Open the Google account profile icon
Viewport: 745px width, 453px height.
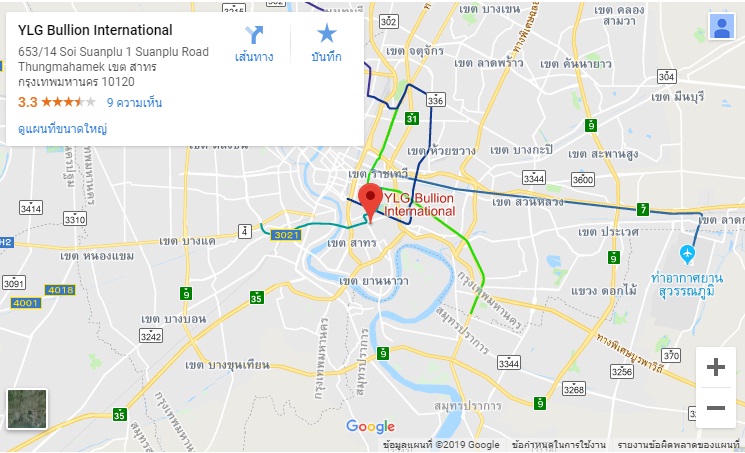tap(721, 27)
